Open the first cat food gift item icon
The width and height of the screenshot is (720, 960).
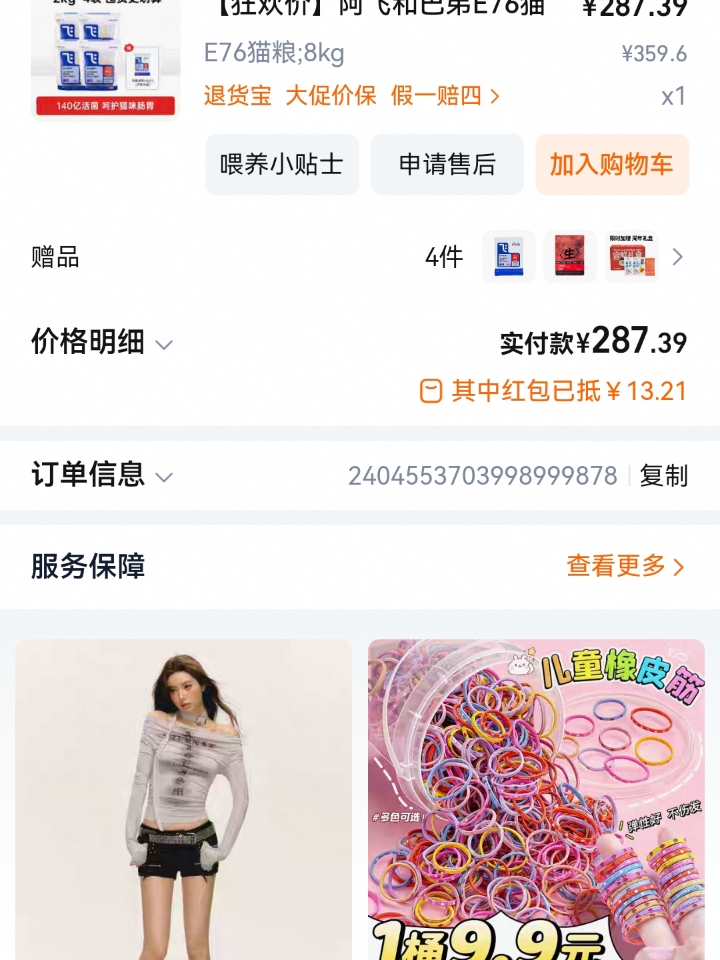coord(509,257)
